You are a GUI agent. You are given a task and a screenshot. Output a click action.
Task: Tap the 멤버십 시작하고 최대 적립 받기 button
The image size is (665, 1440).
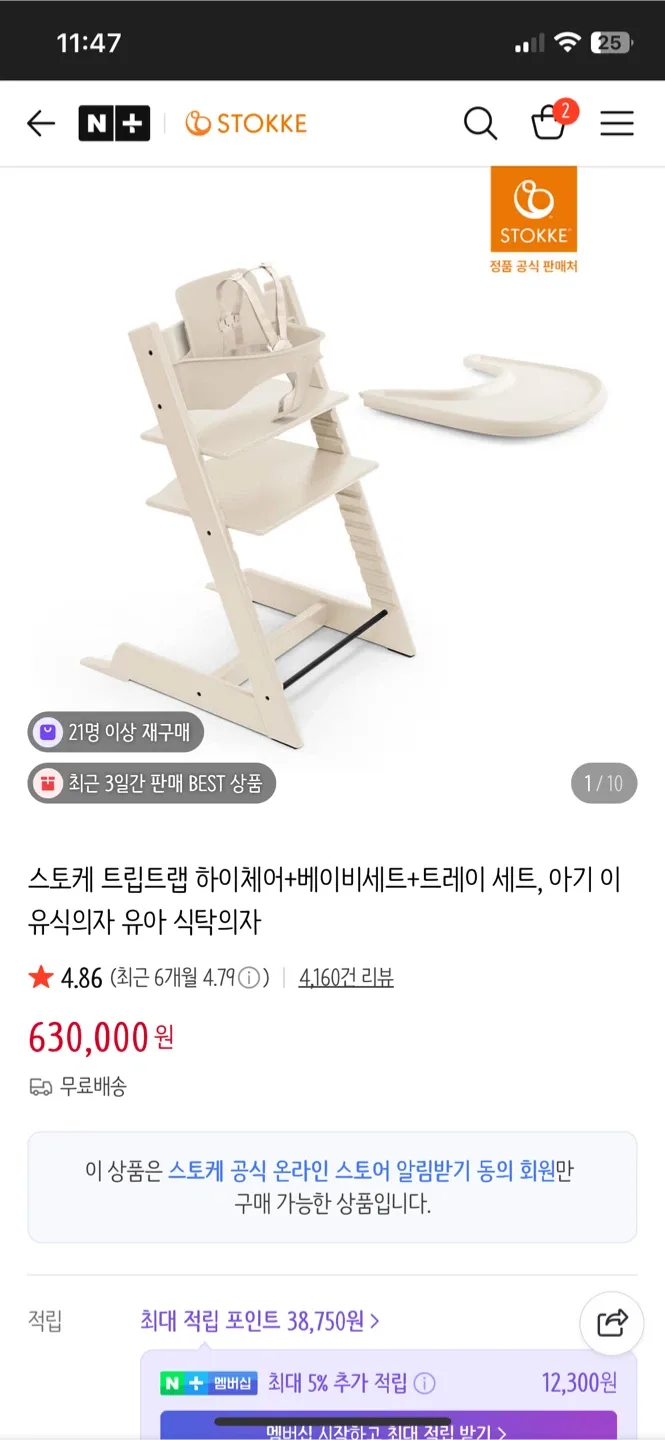(x=388, y=1428)
